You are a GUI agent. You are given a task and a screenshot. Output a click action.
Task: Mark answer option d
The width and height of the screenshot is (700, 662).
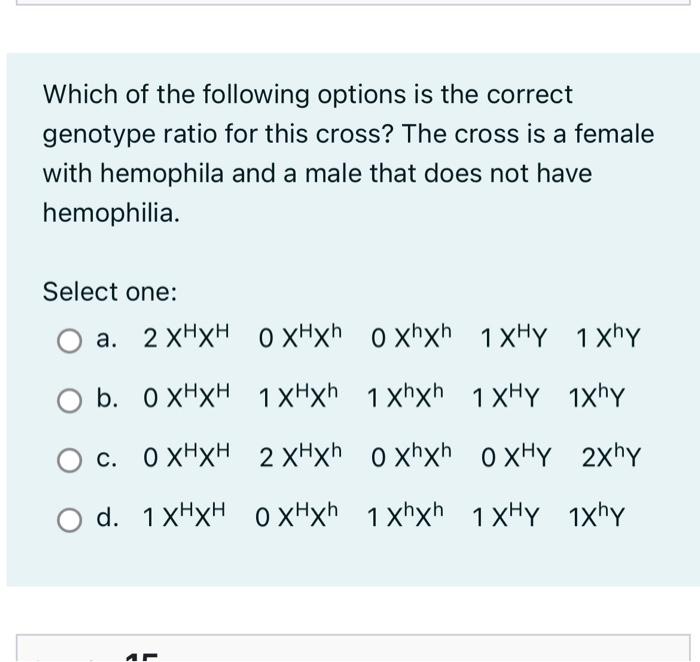tap(70, 520)
